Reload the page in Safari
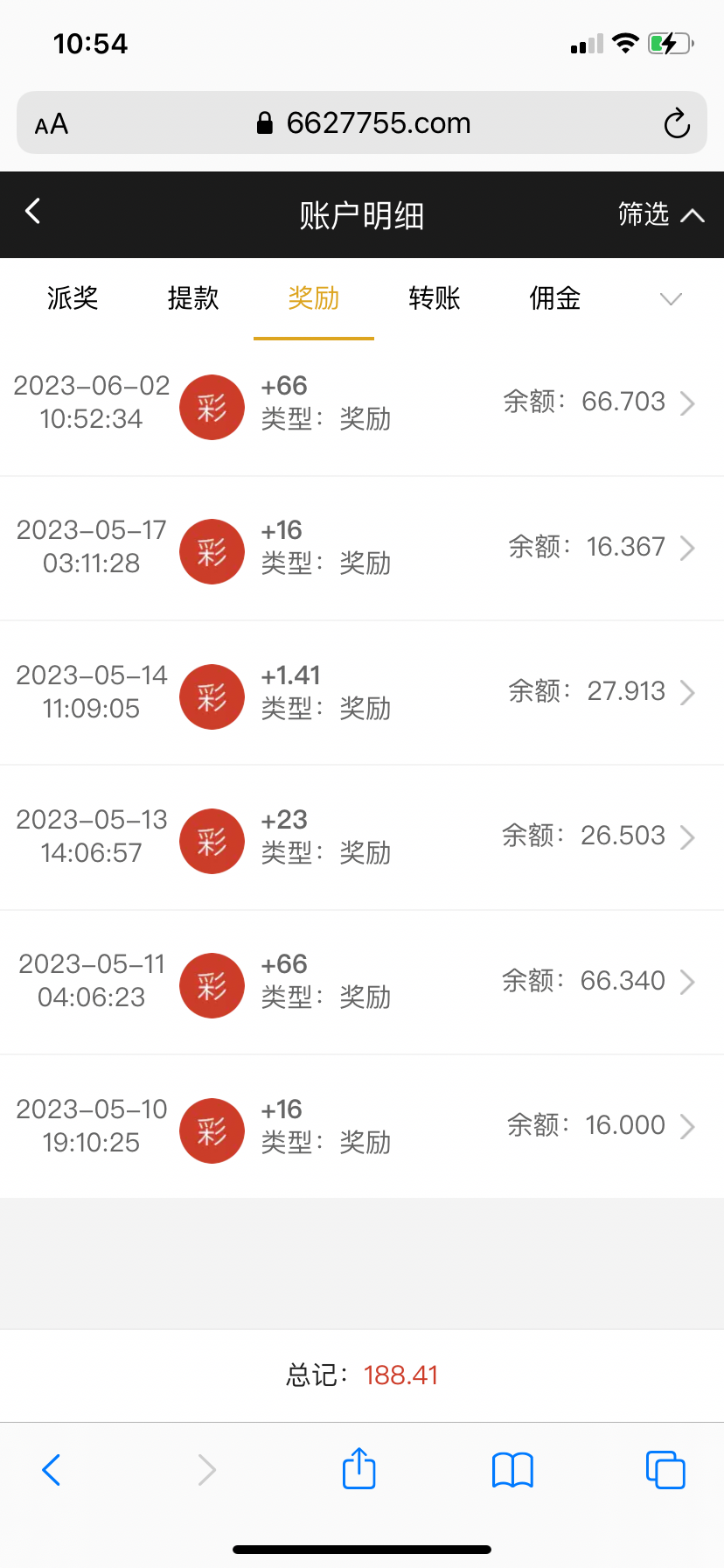The width and height of the screenshot is (724, 1568). [677, 124]
